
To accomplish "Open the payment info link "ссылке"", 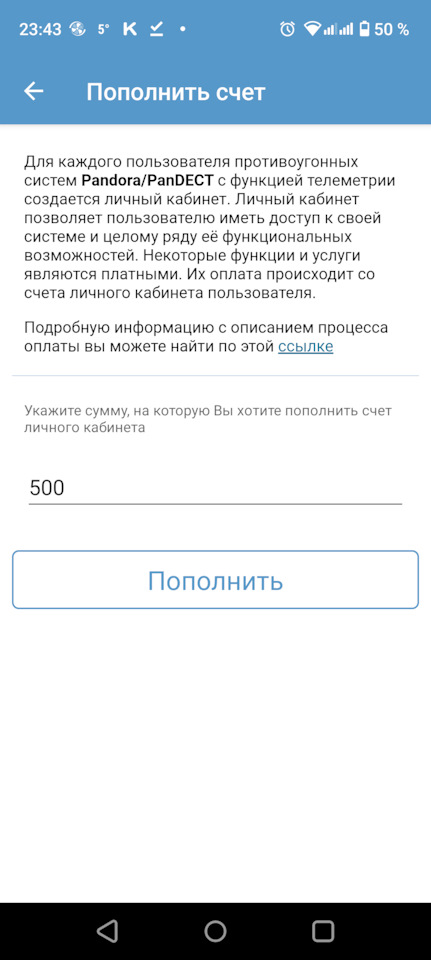I will pos(305,347).
